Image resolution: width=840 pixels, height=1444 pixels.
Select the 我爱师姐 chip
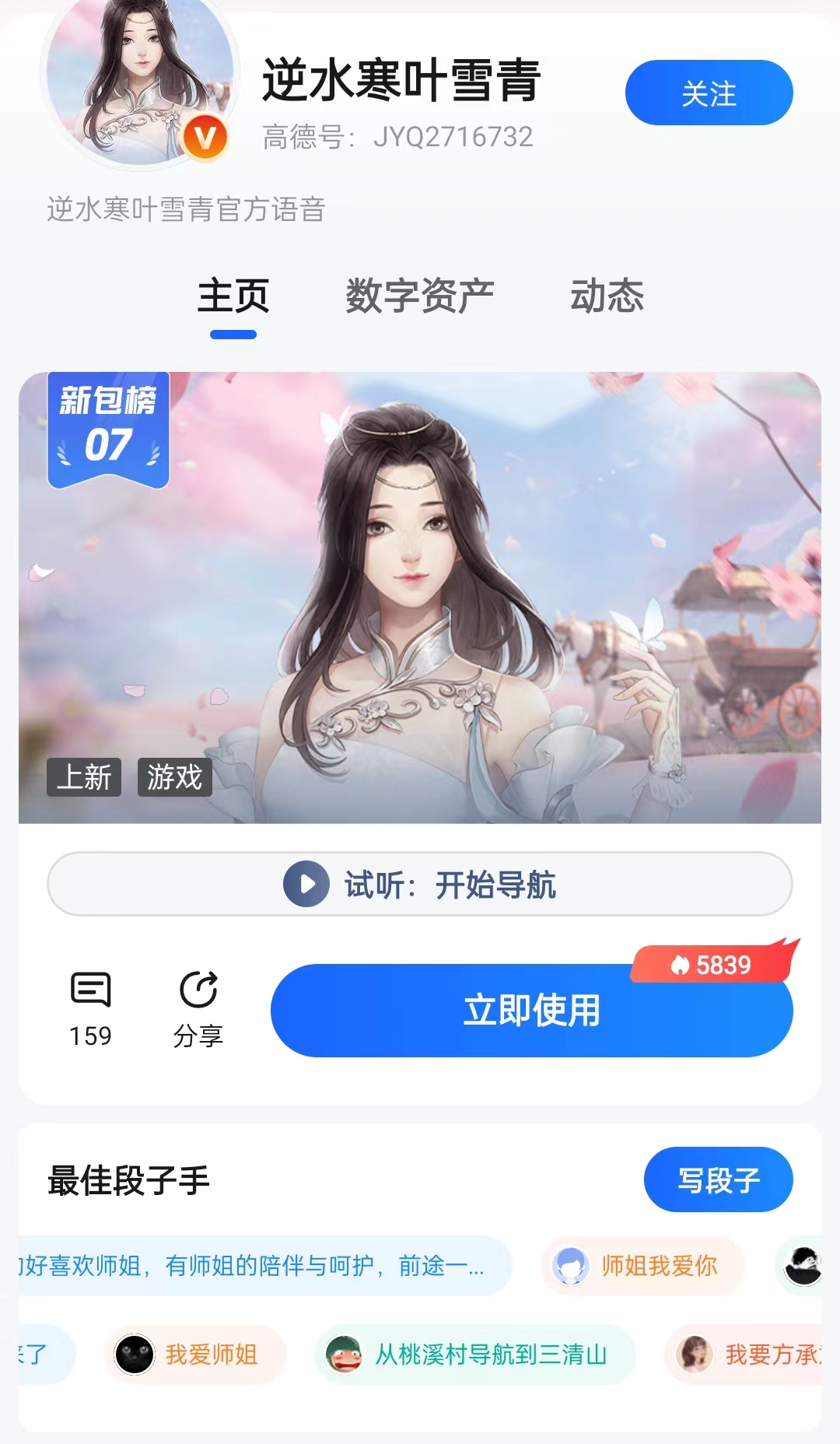(x=196, y=1355)
